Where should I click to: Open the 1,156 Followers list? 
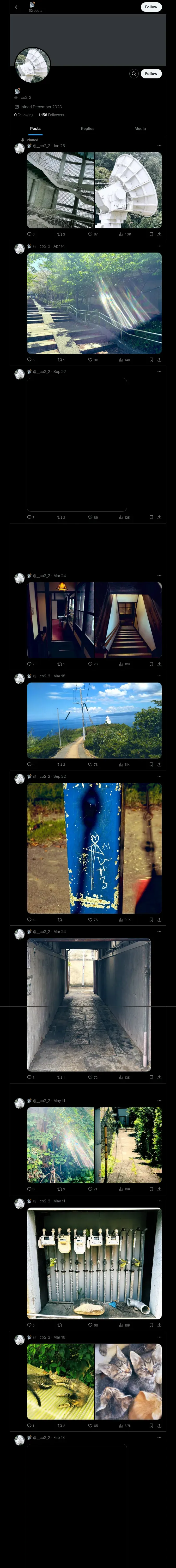(x=51, y=115)
